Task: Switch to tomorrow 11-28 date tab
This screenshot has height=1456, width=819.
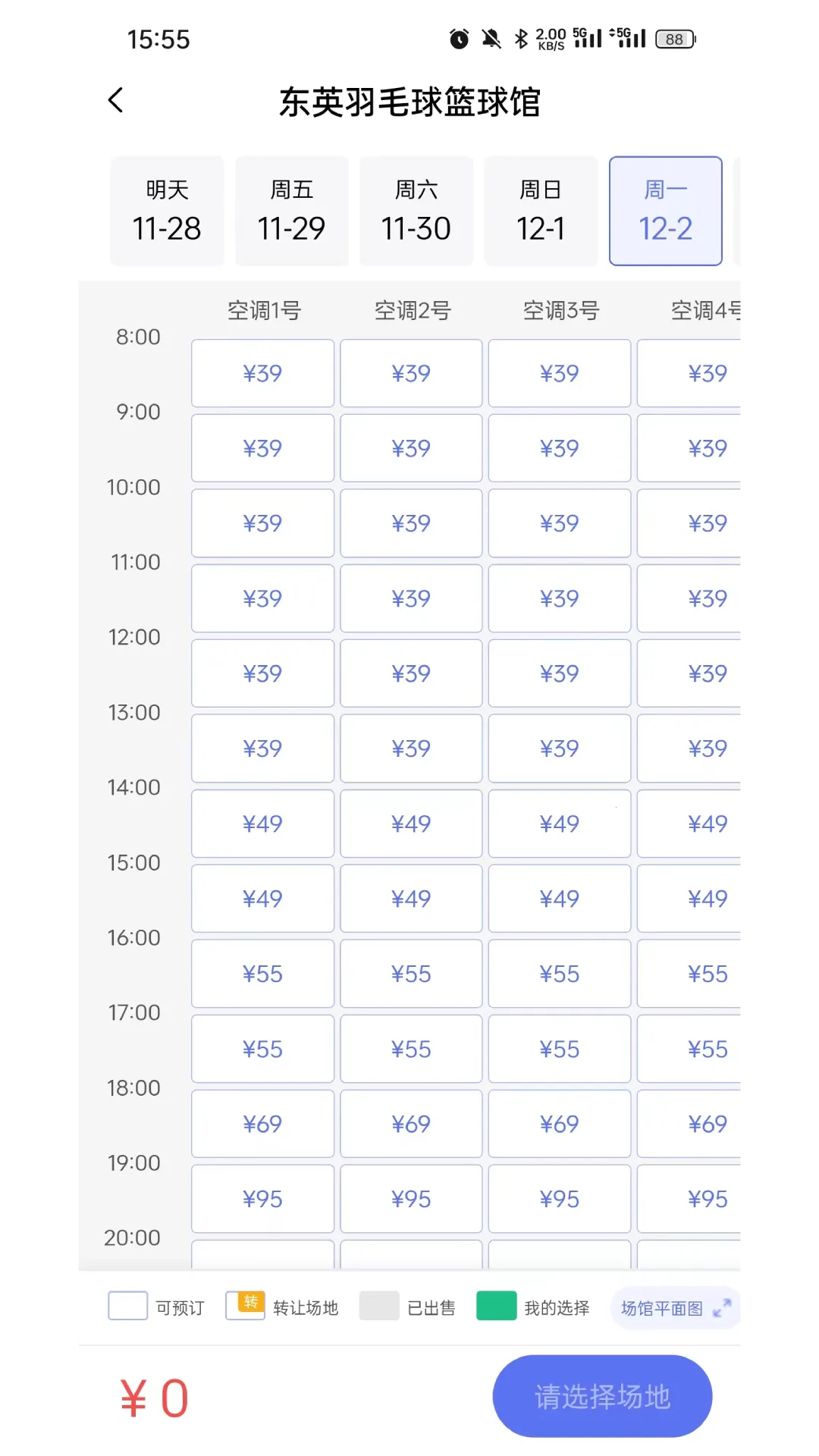Action: click(167, 211)
